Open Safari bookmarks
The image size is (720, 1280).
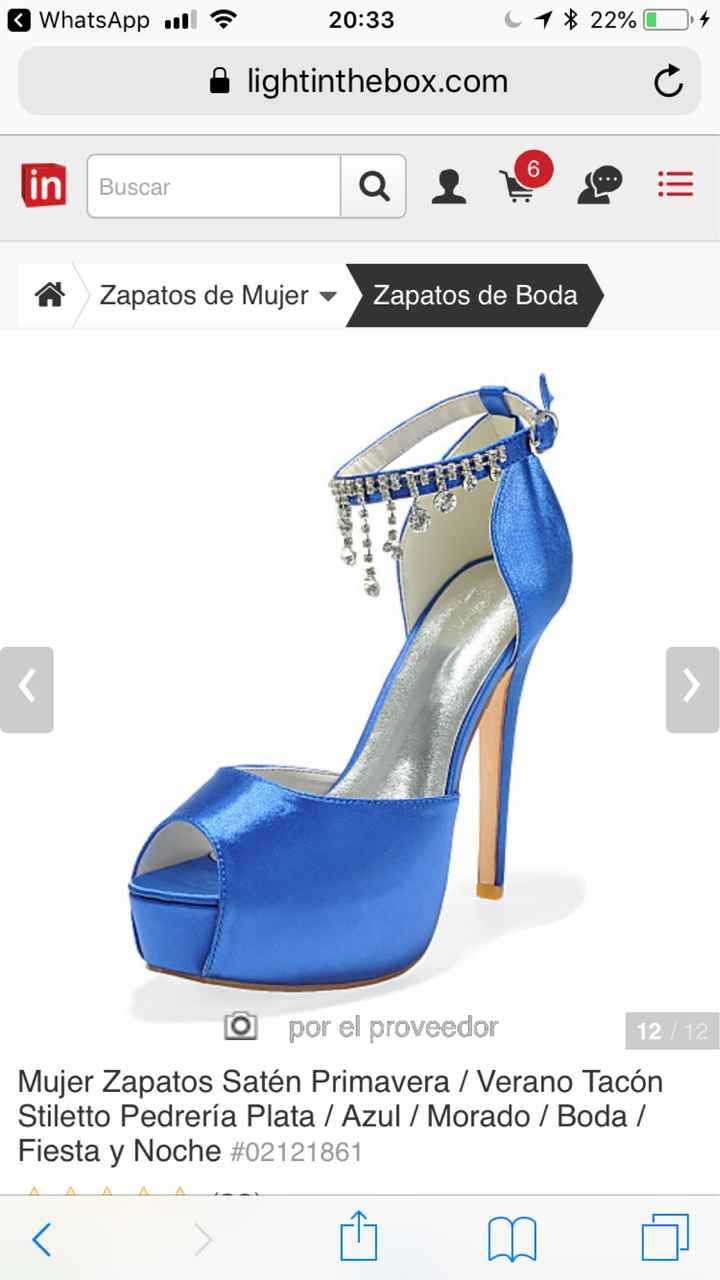513,1238
